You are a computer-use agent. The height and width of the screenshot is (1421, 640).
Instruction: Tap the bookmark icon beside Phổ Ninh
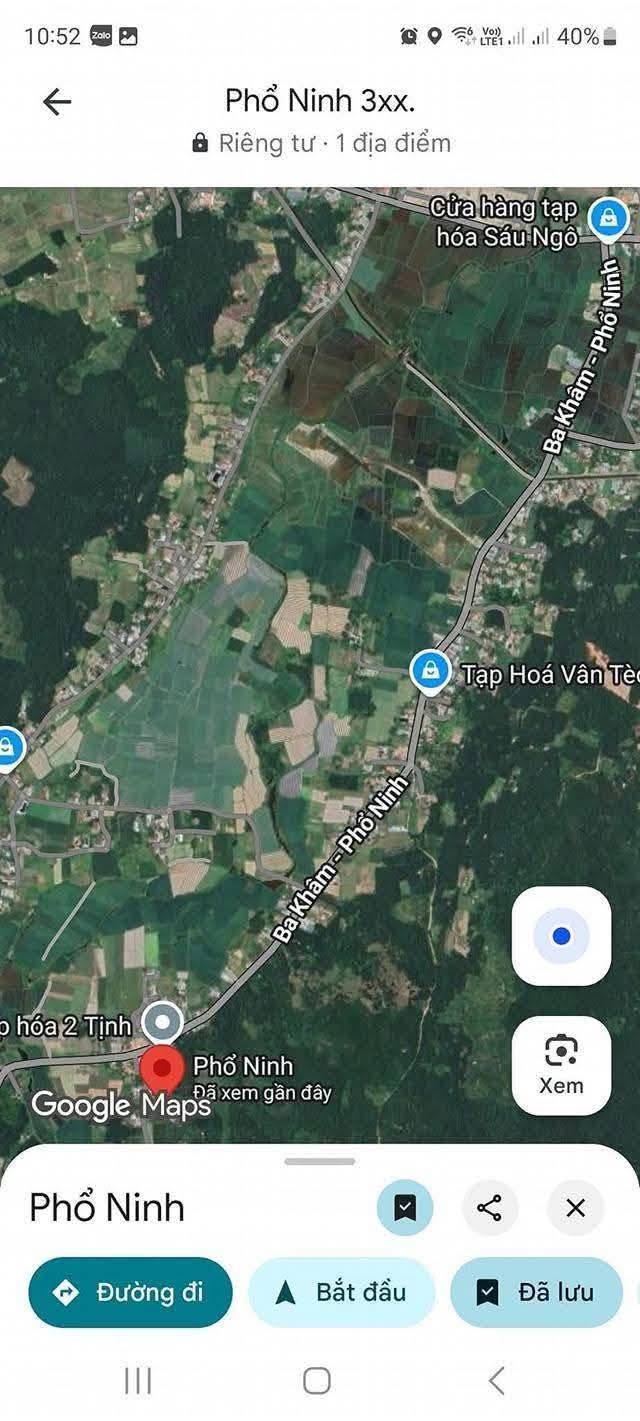pyautogui.click(x=405, y=1208)
